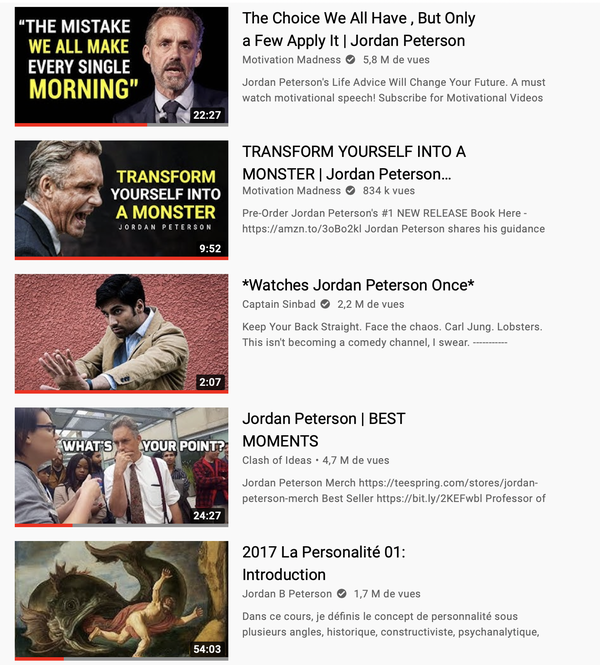Image resolution: width=600 pixels, height=665 pixels.
Task: Open '2017 La Personnalité 01: Introduction' thumbnail
Action: tap(121, 600)
